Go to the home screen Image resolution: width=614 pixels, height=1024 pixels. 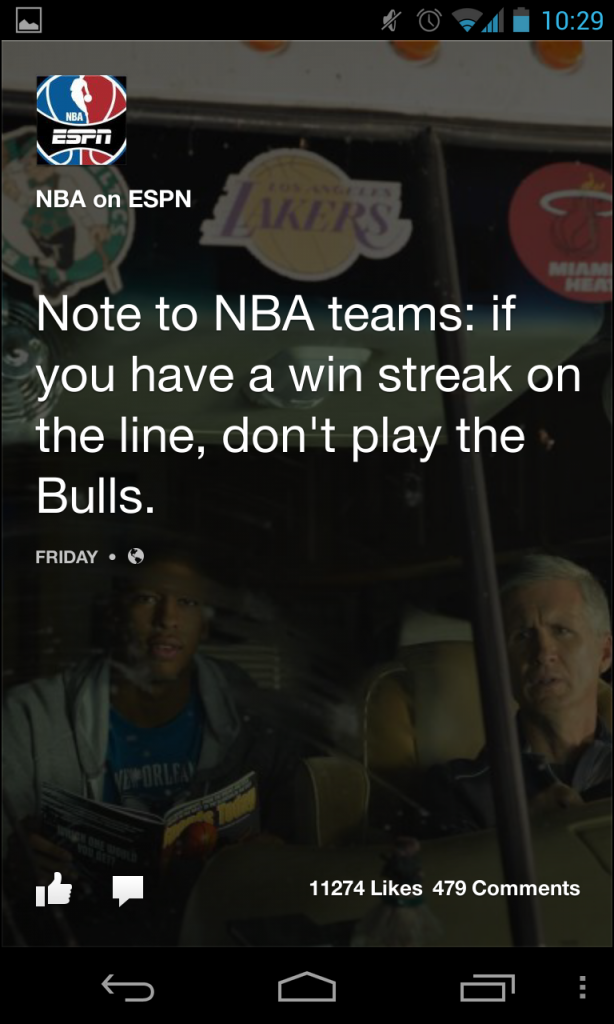[306, 987]
